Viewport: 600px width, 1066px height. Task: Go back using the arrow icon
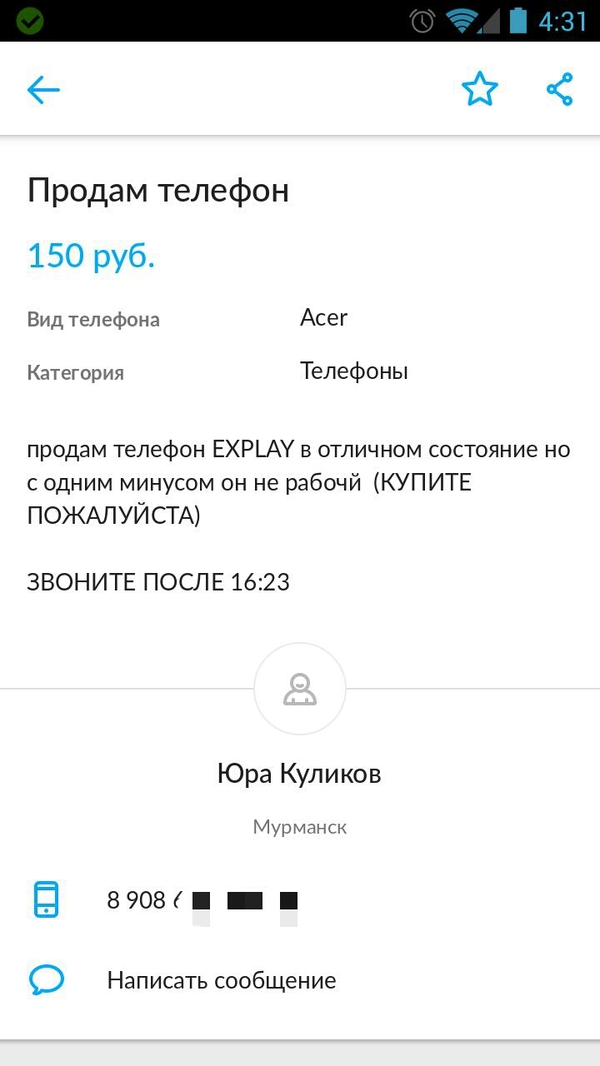point(44,90)
